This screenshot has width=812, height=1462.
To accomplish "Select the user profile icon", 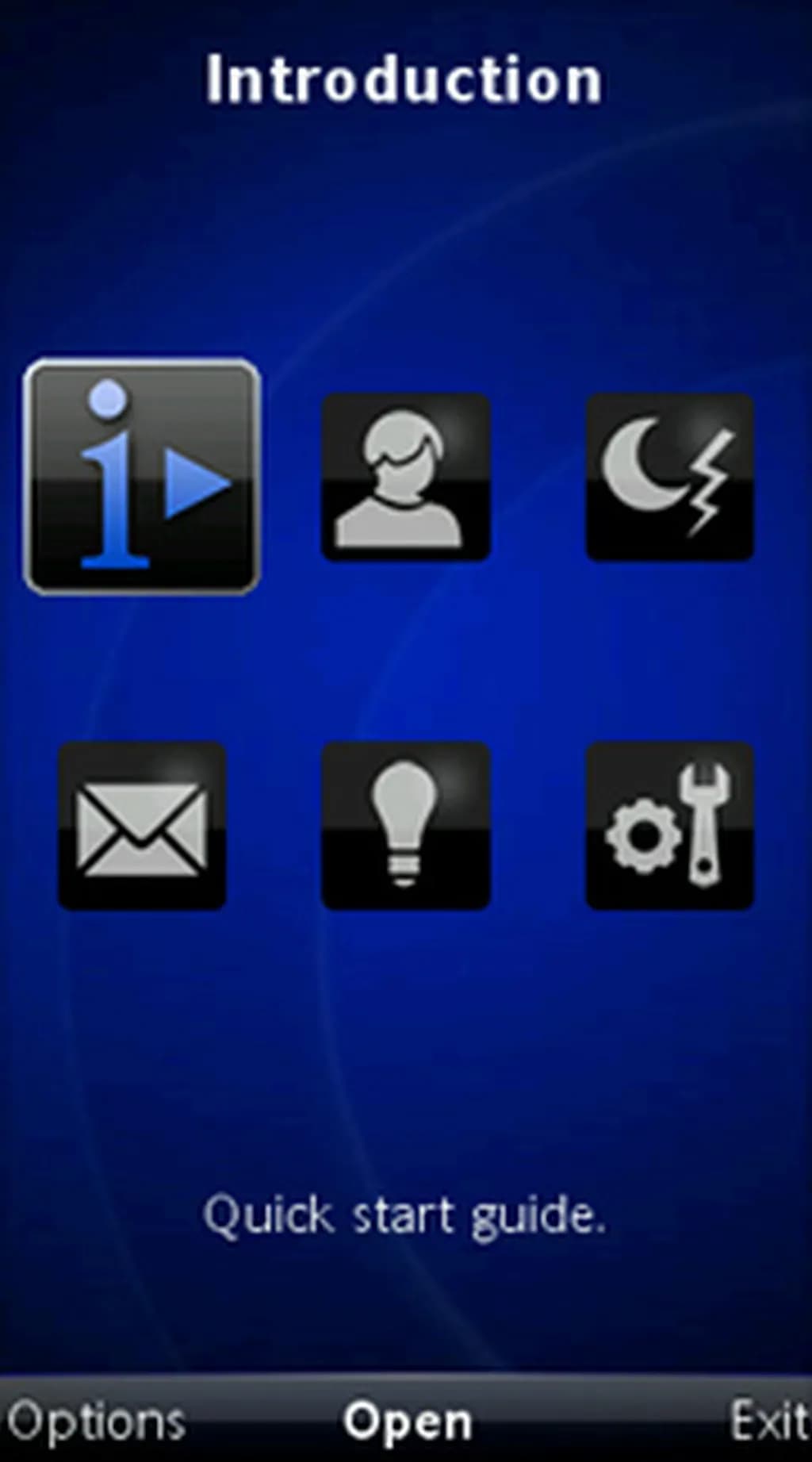I will click(405, 477).
